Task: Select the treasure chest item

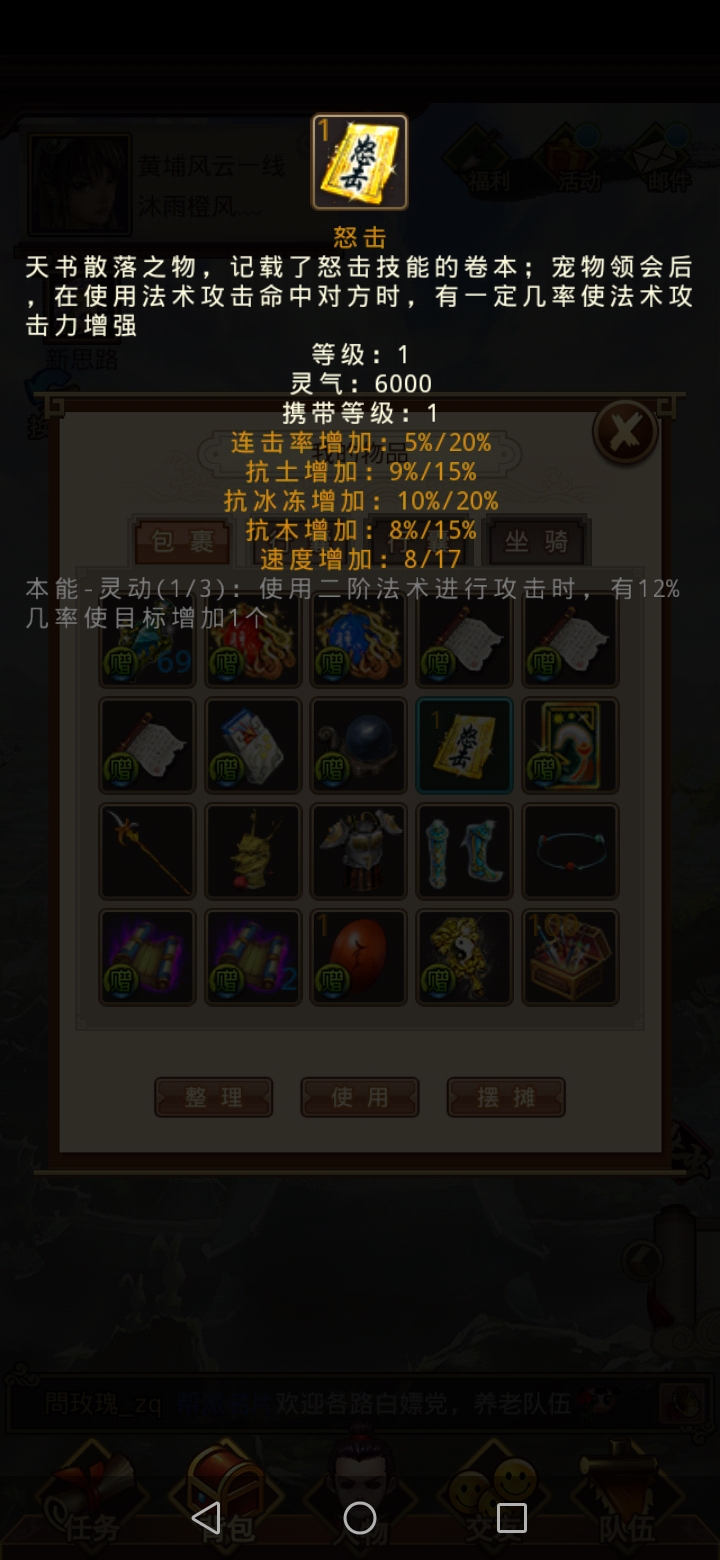Action: 570,957
